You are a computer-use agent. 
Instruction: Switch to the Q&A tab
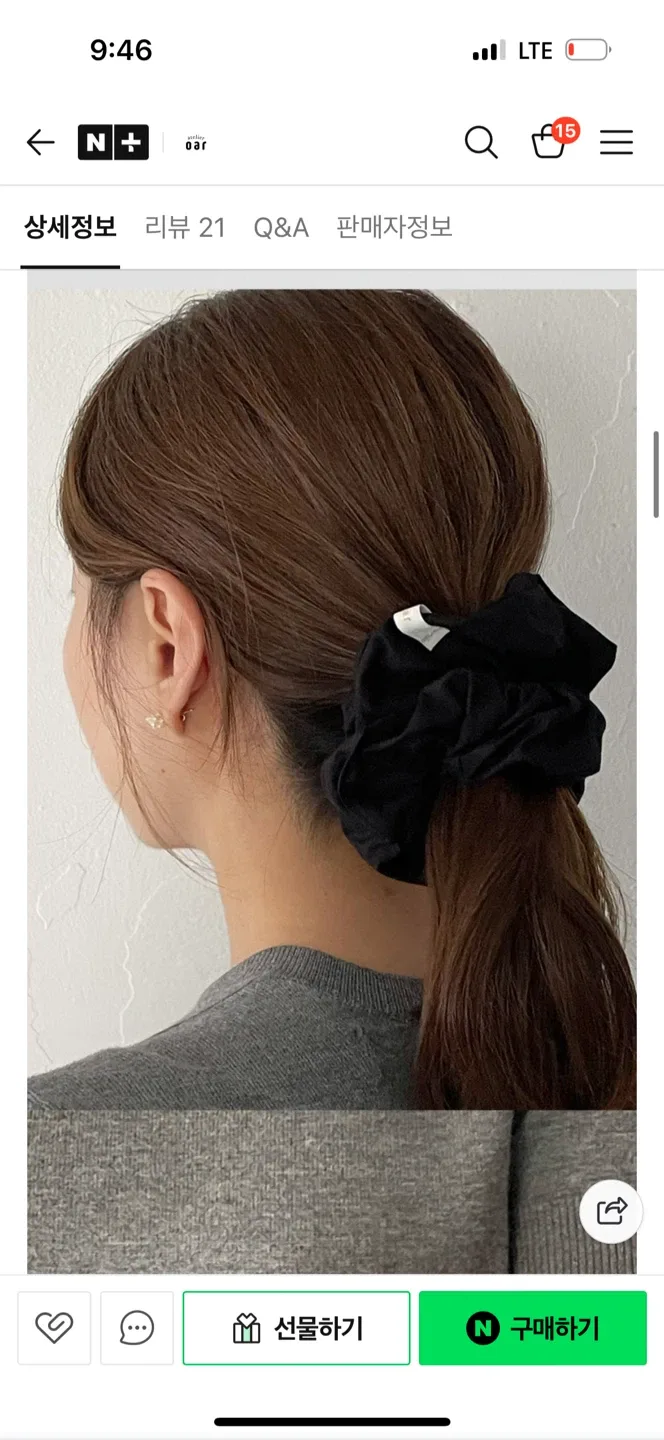click(281, 228)
